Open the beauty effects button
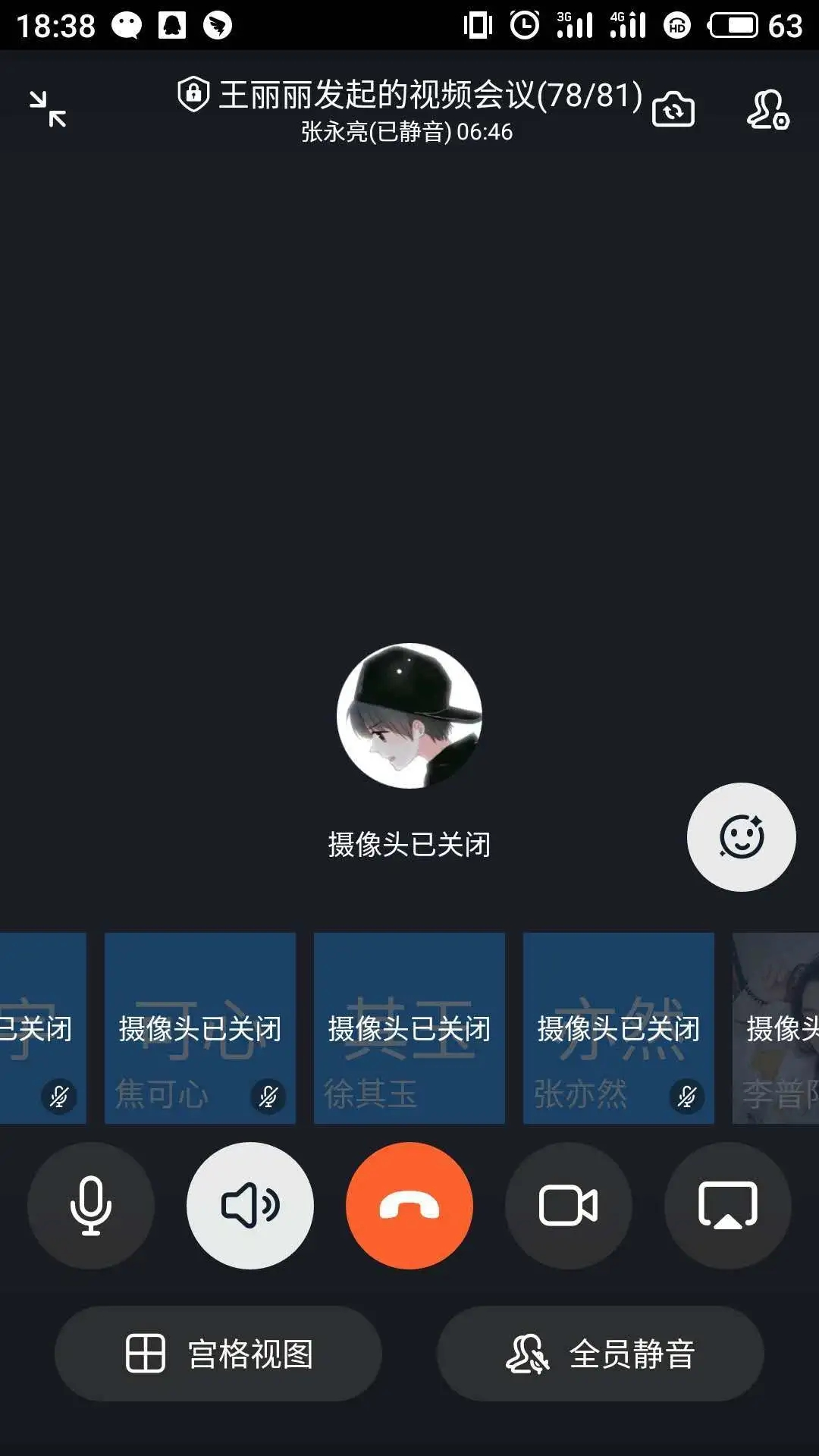819x1456 pixels. 741,837
